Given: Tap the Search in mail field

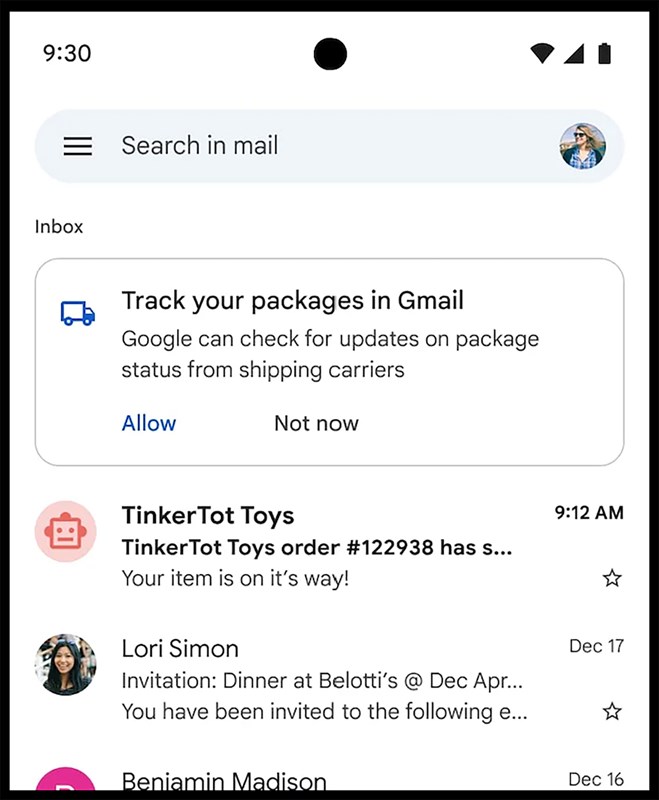Looking at the screenshot, I should pyautogui.click(x=300, y=146).
